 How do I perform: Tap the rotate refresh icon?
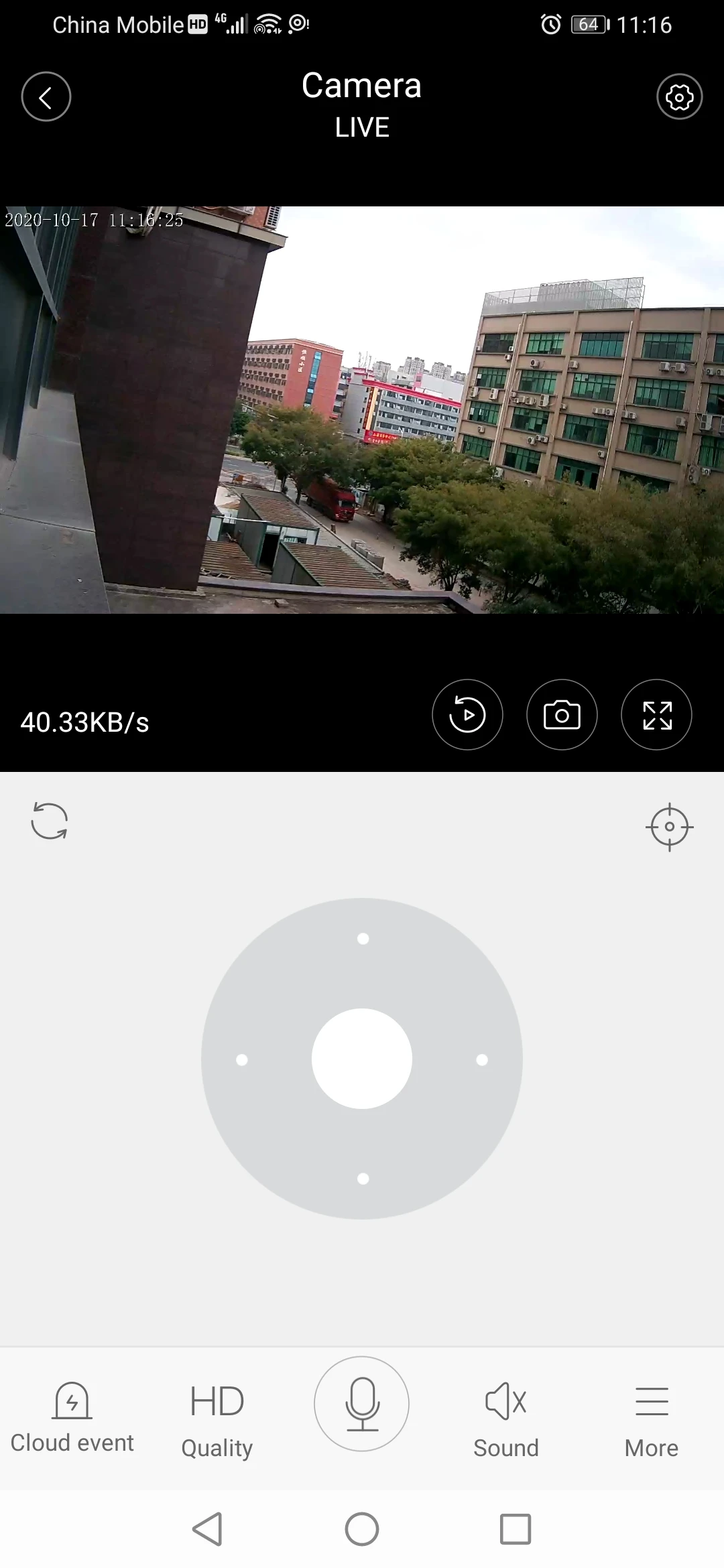(x=50, y=821)
